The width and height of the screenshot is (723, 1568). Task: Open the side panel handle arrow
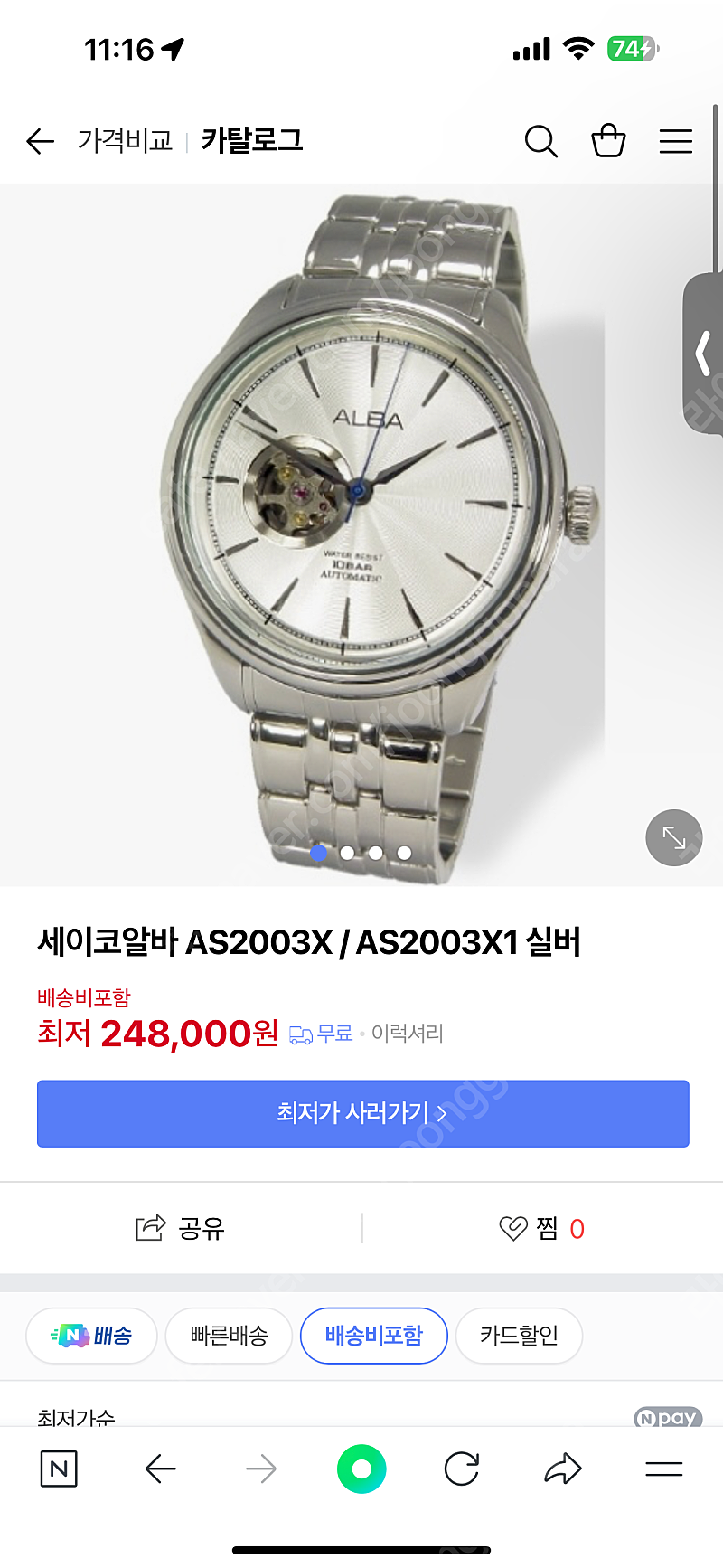(703, 354)
